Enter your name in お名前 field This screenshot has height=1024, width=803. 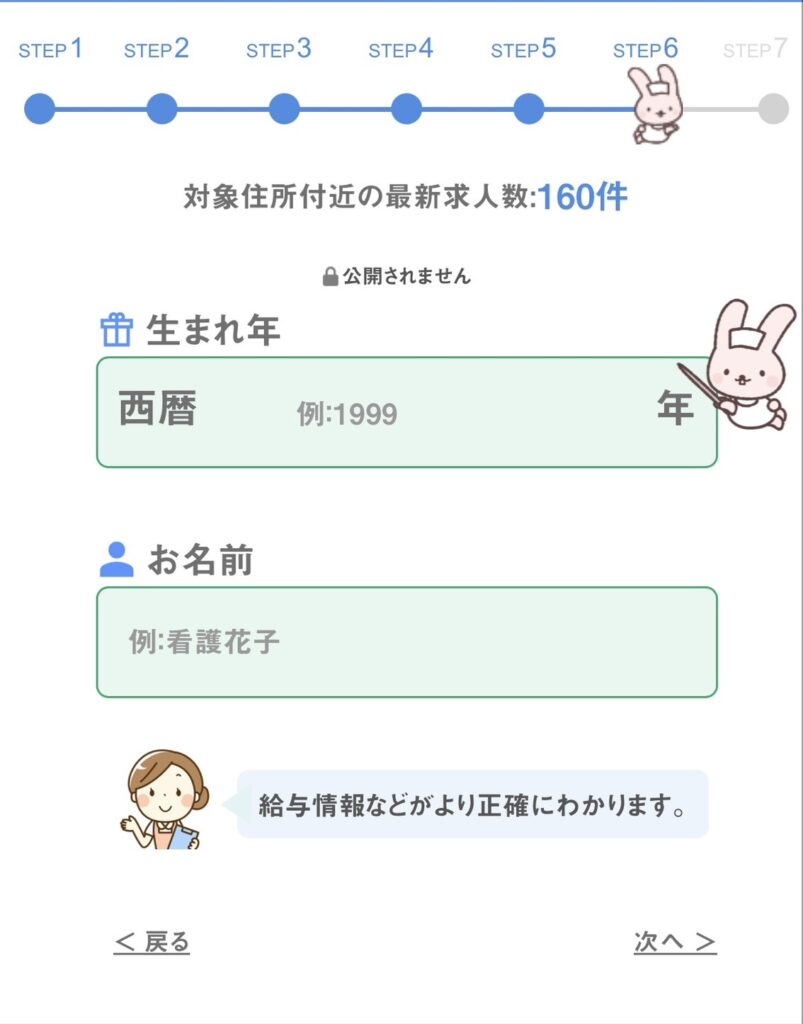(406, 642)
